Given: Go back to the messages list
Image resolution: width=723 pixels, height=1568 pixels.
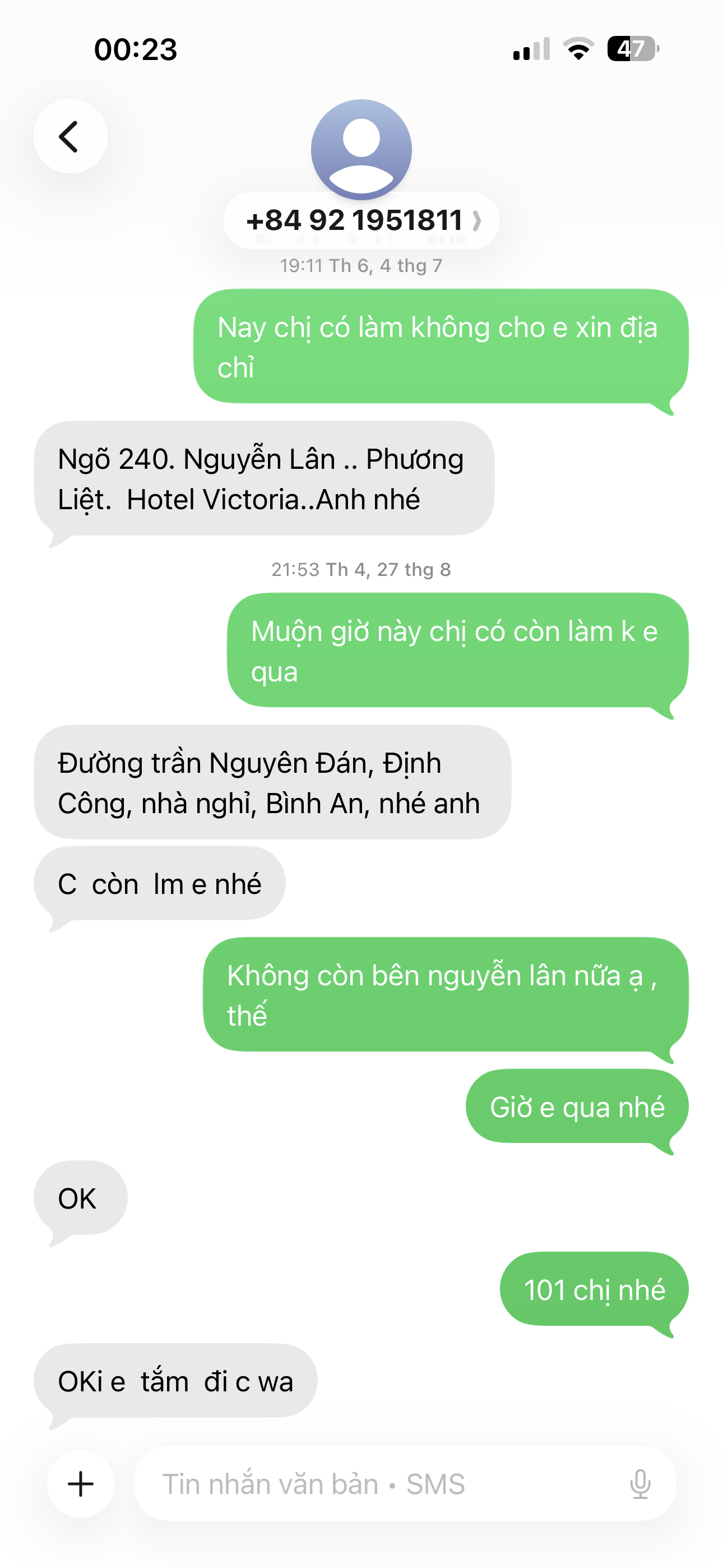Looking at the screenshot, I should point(70,136).
